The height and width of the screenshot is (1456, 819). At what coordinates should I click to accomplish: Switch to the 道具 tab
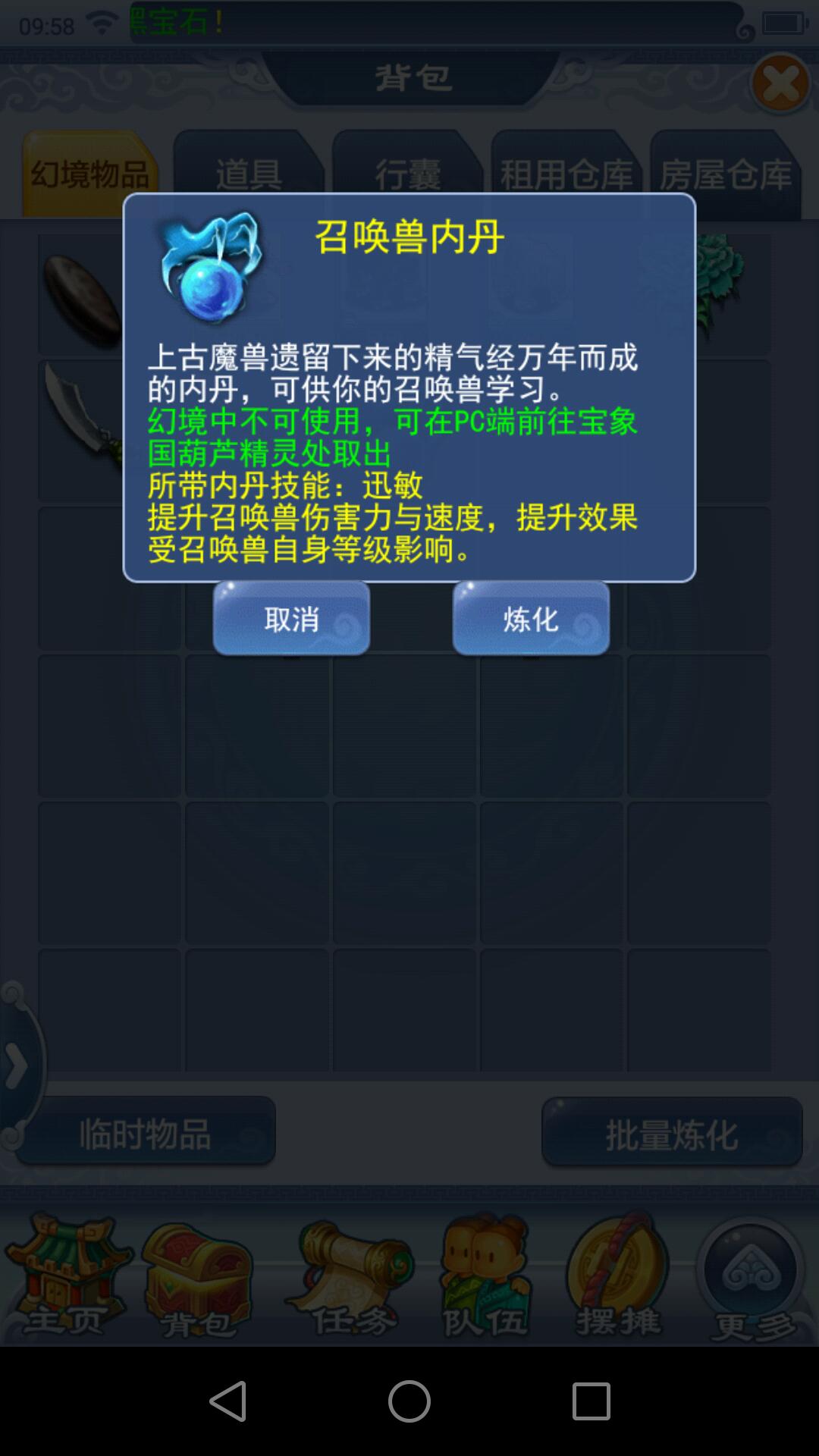[x=248, y=174]
